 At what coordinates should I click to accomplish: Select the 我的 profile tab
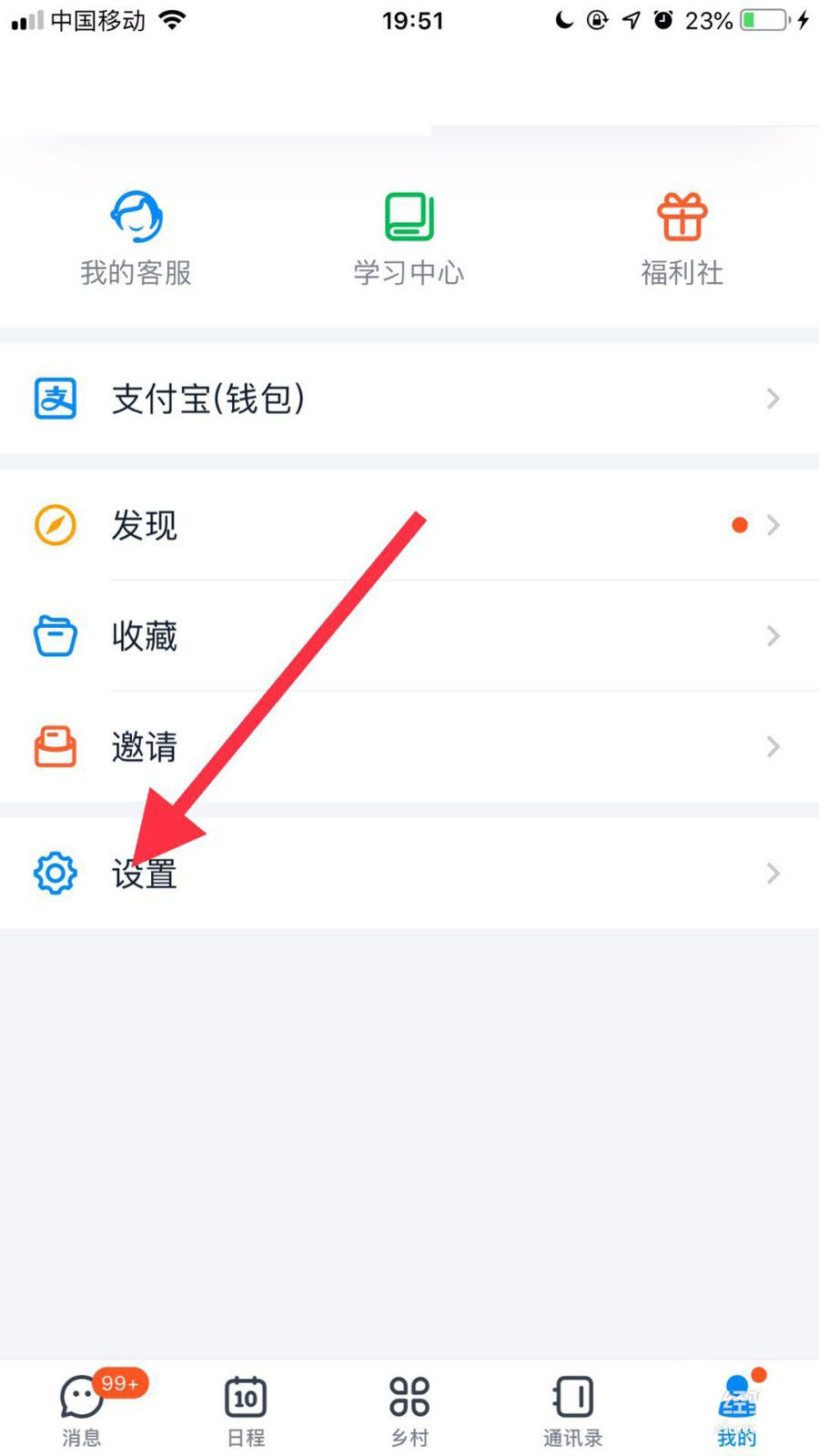pyautogui.click(x=737, y=1409)
